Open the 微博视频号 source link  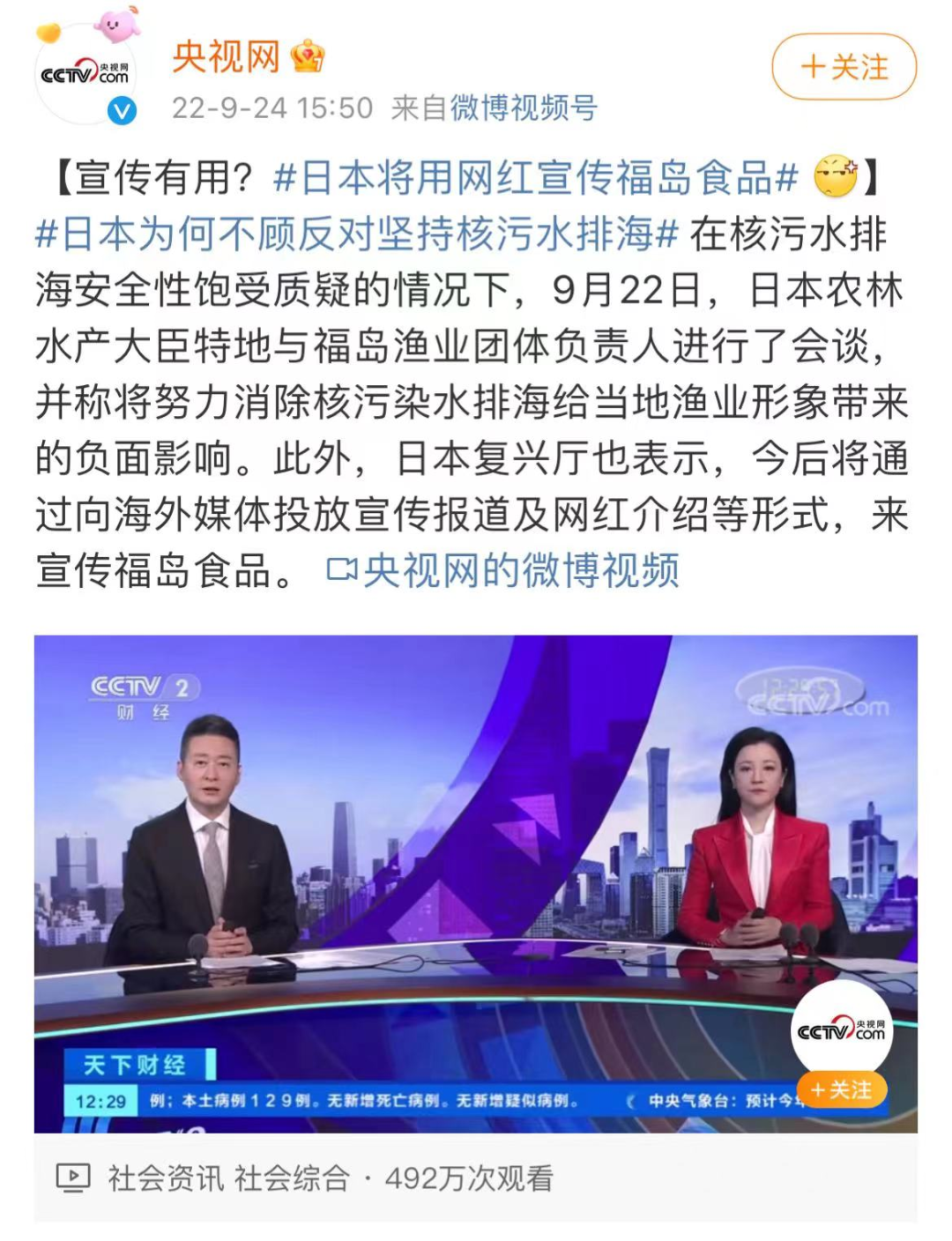(524, 108)
